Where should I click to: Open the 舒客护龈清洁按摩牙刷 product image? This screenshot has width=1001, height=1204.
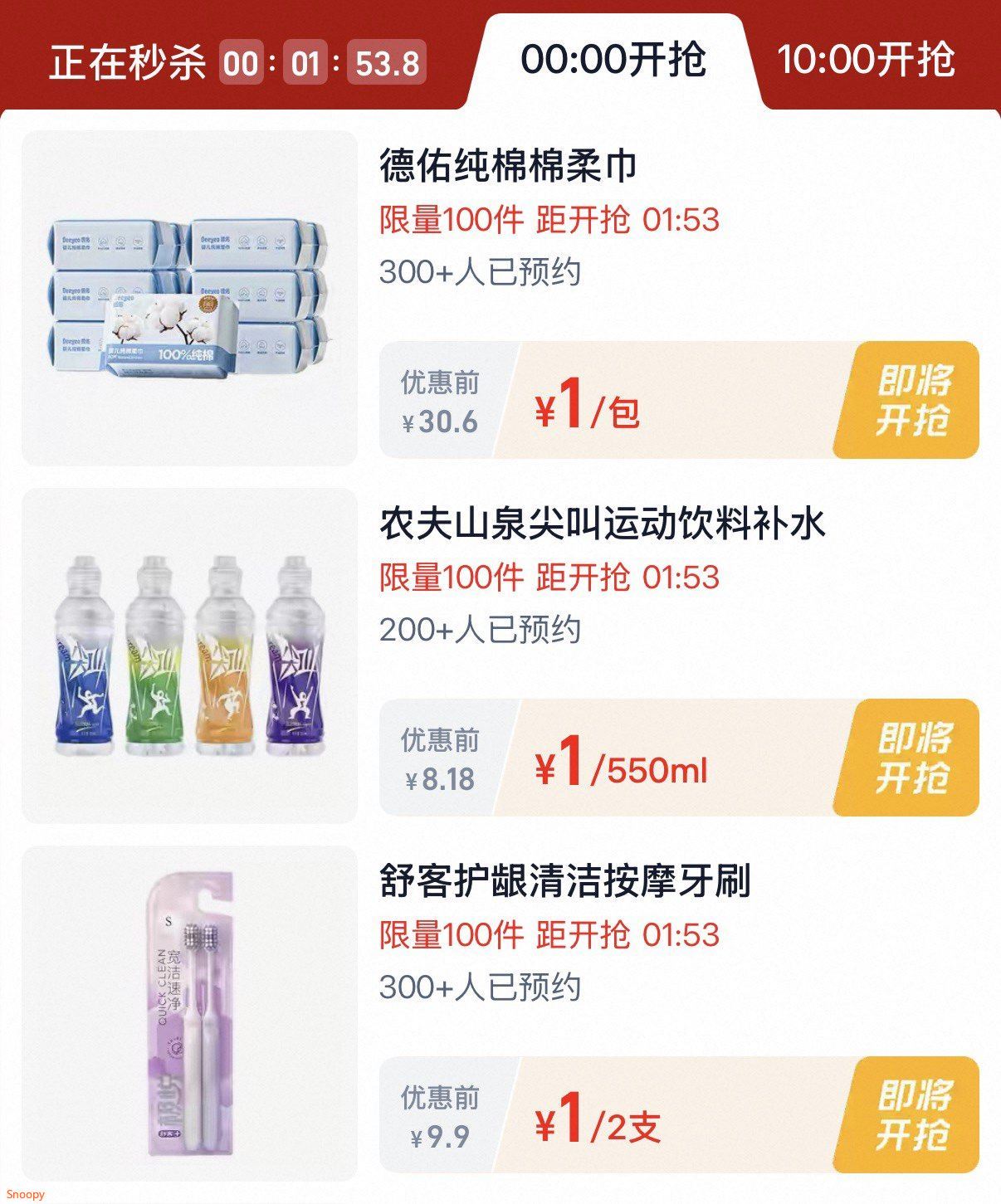click(x=189, y=1013)
